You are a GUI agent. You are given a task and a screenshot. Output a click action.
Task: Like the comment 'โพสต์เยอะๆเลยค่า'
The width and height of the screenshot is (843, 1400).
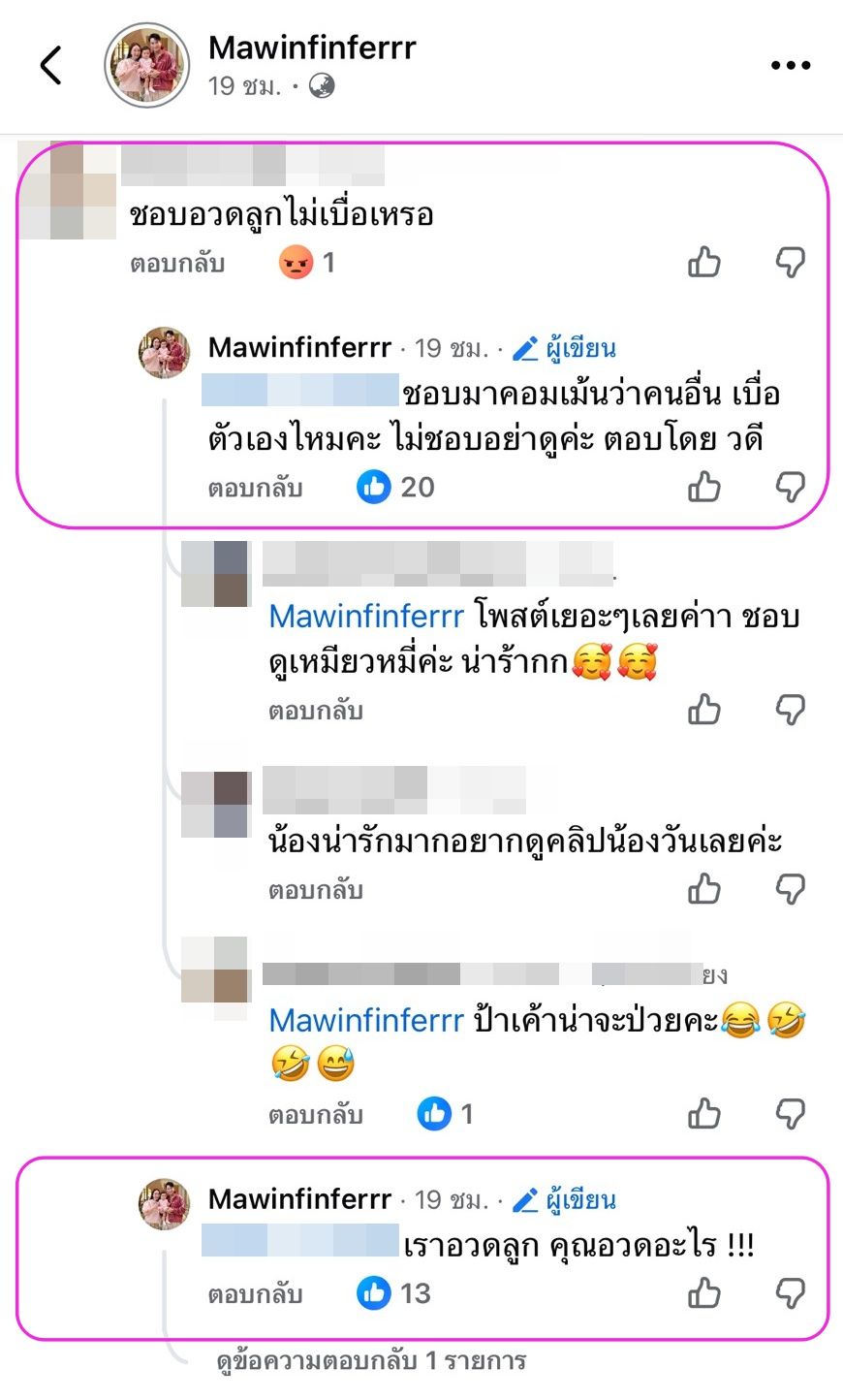(704, 711)
